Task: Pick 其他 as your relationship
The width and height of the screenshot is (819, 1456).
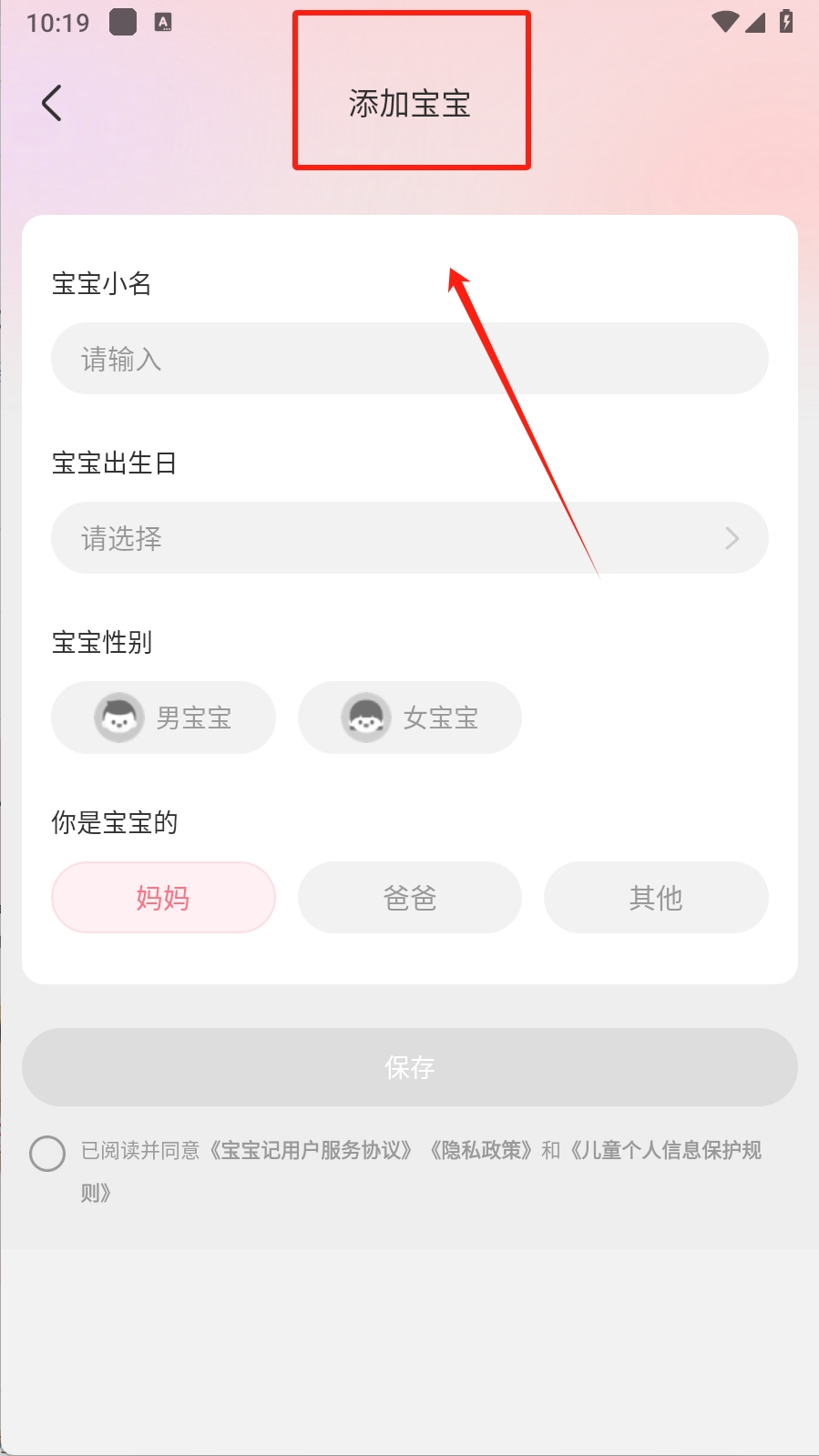Action: (655, 898)
